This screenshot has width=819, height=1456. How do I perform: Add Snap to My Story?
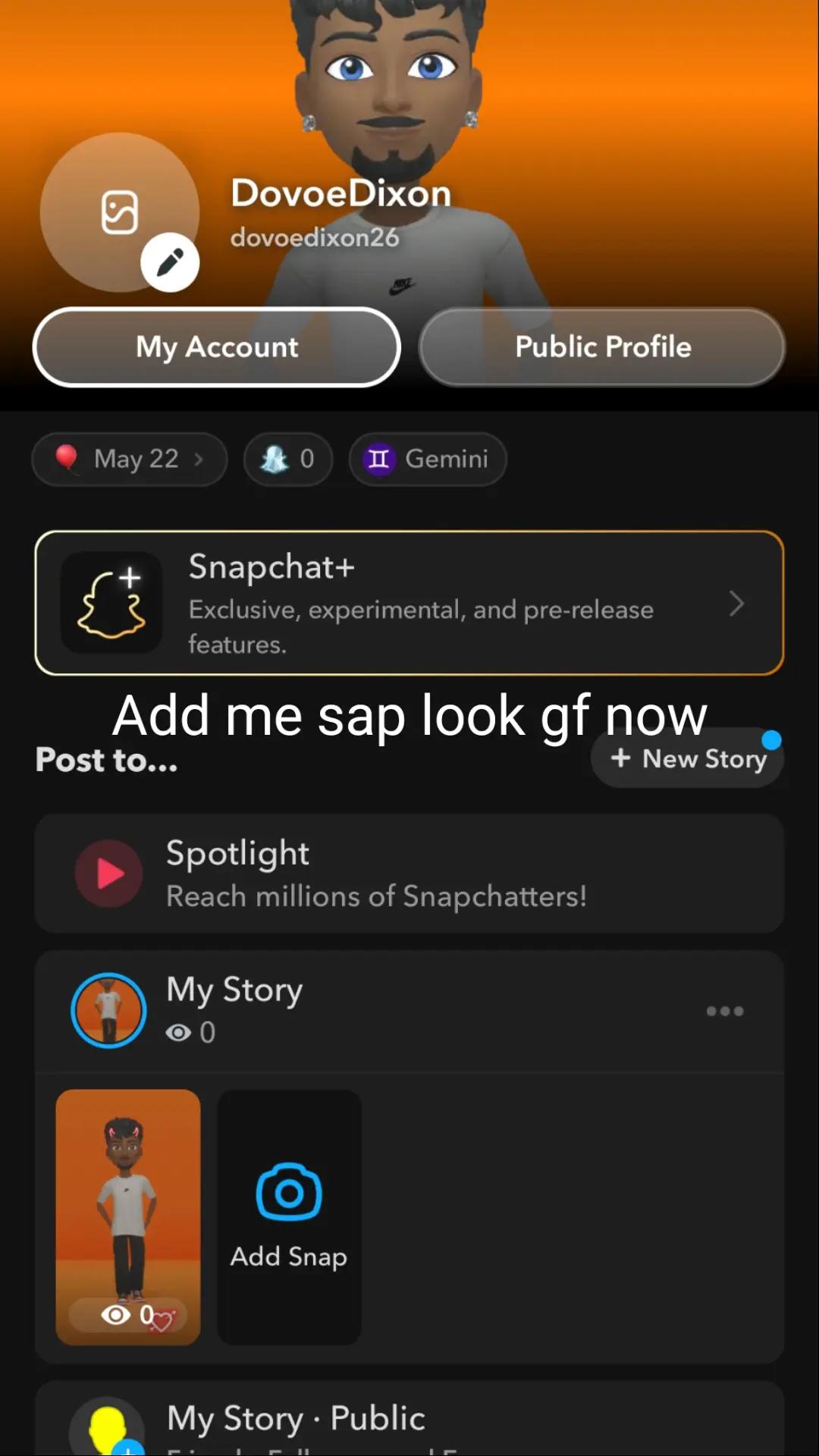click(289, 1217)
